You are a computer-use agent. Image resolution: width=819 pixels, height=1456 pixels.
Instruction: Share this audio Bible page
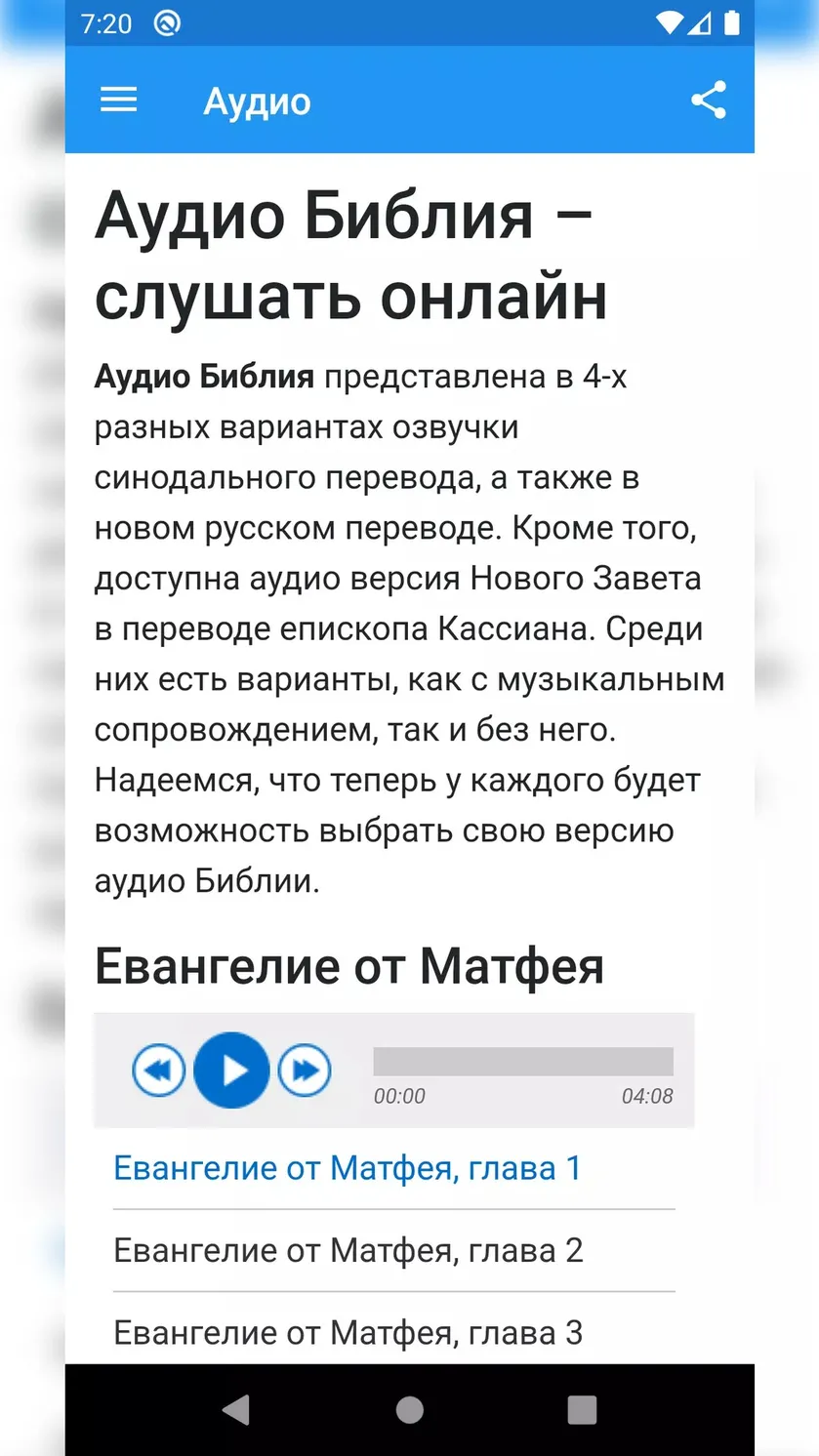(708, 101)
